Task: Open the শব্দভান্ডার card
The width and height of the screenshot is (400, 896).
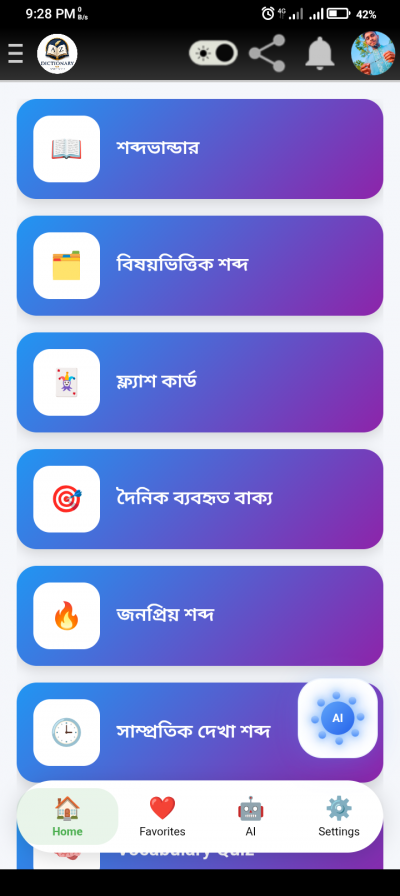Action: pos(199,149)
